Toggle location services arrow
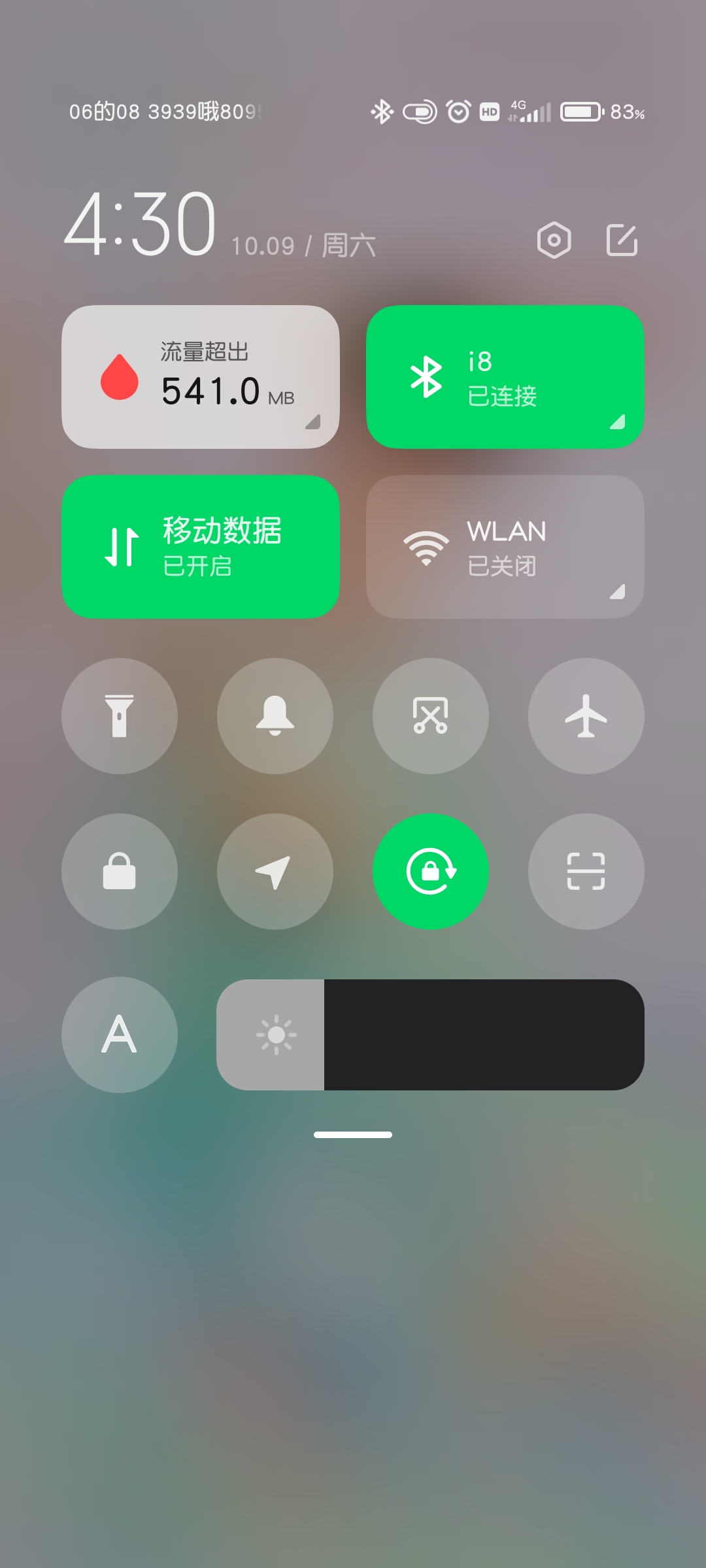706x1568 pixels. tap(275, 872)
